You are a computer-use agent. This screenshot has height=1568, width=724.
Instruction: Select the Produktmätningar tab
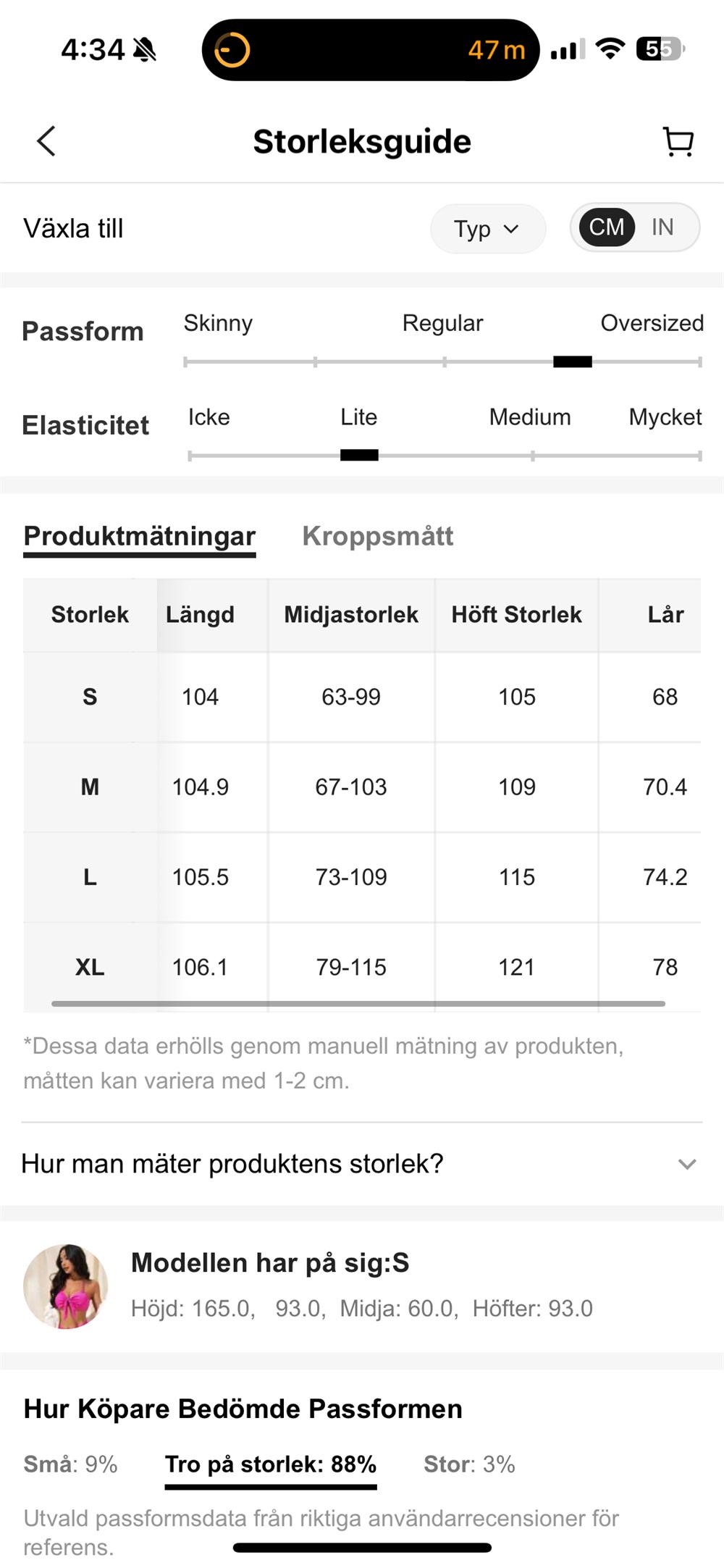pyautogui.click(x=140, y=536)
